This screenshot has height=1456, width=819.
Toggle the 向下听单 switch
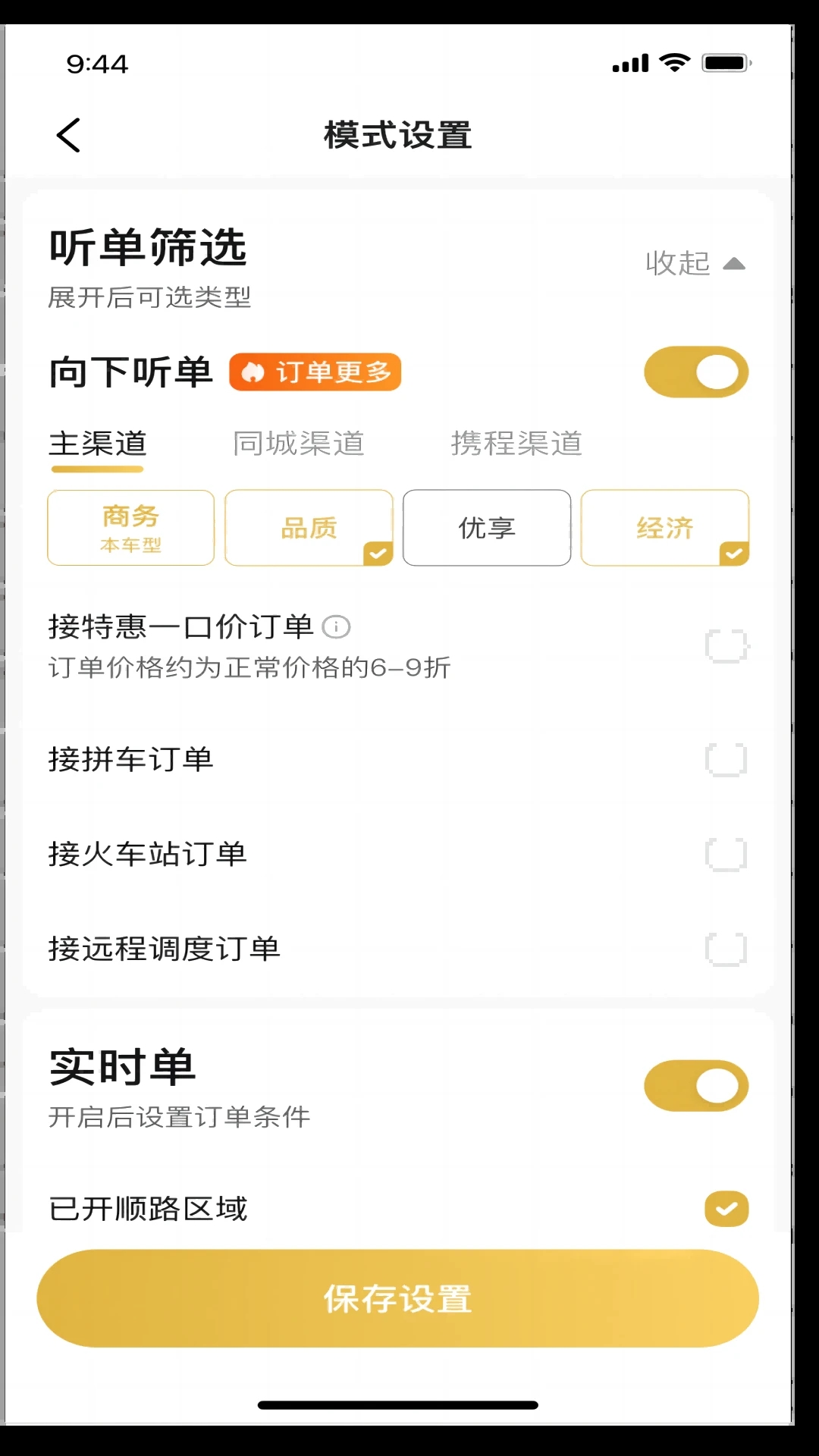coord(696,372)
